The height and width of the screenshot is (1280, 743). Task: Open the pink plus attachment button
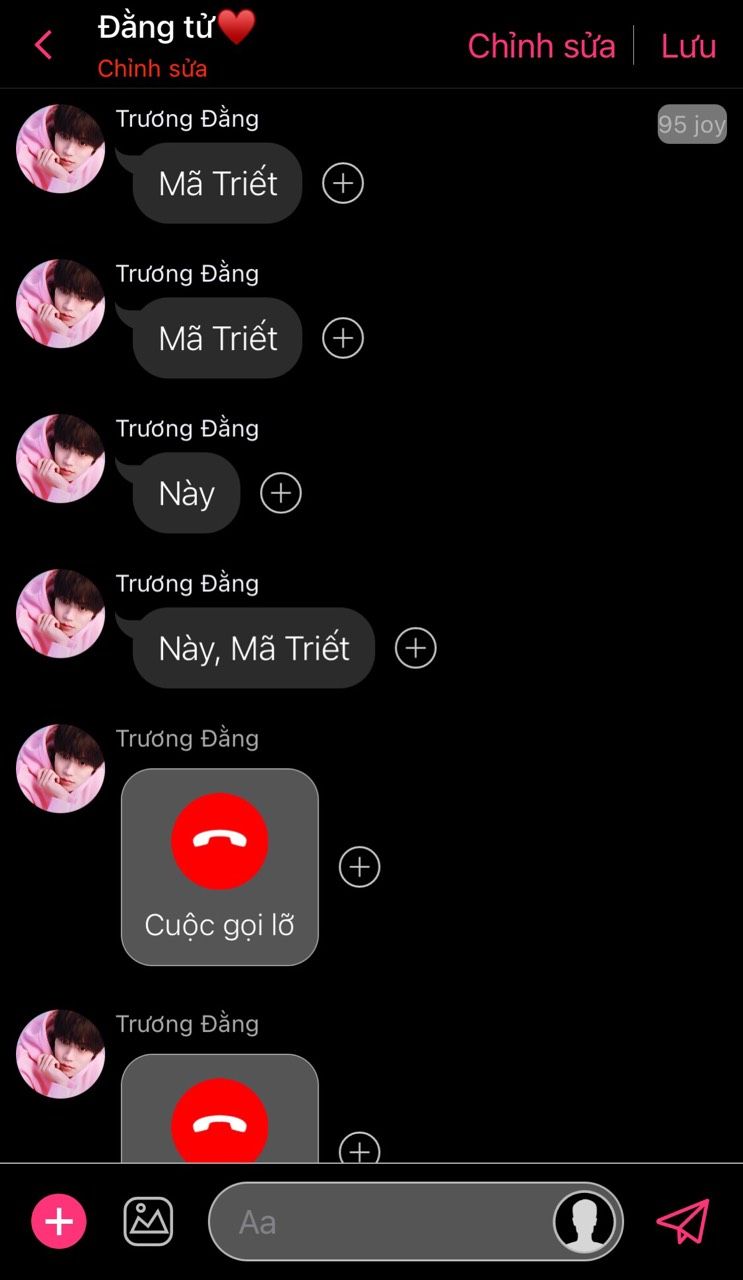[x=59, y=1221]
